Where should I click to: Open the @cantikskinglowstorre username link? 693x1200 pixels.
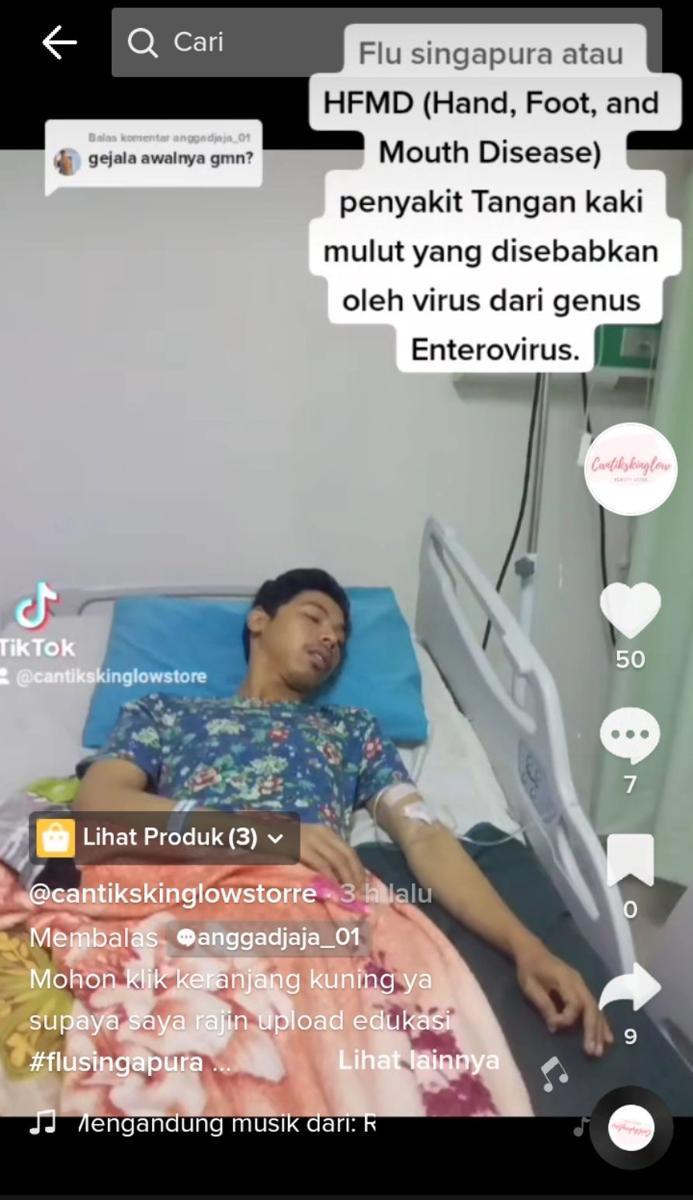point(173,893)
